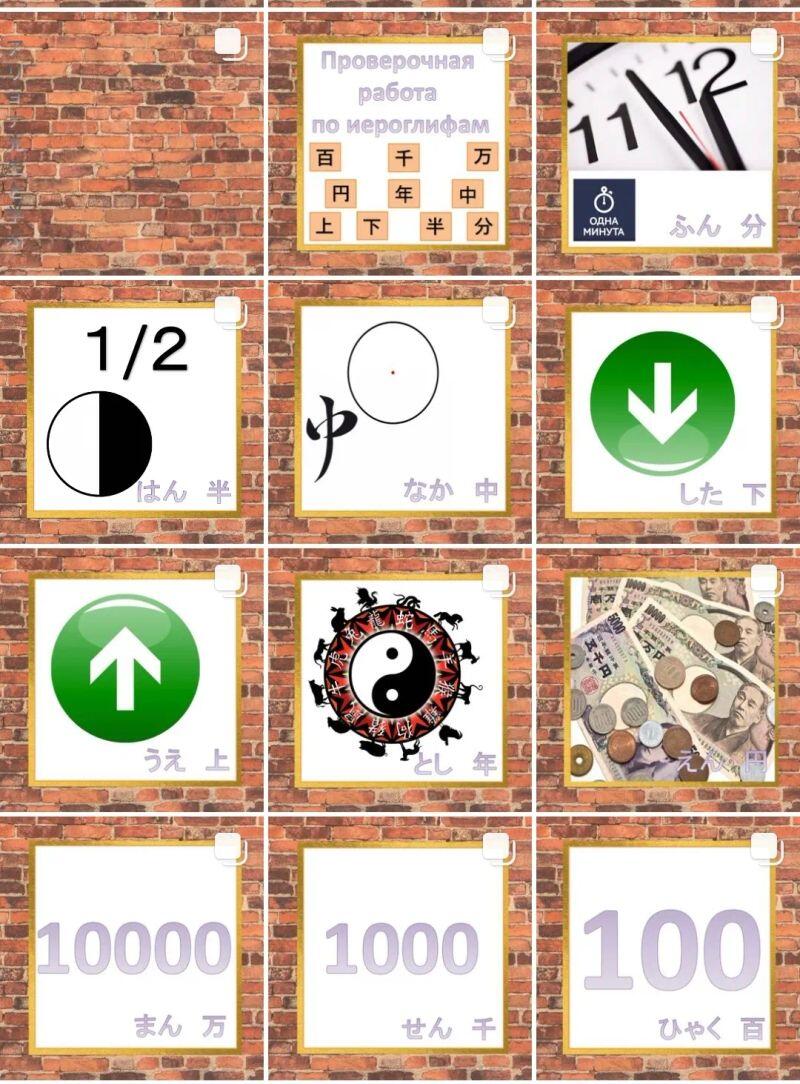Open the 1000 post せん 千
Viewport: 800px width, 1084px height.
click(x=400, y=948)
